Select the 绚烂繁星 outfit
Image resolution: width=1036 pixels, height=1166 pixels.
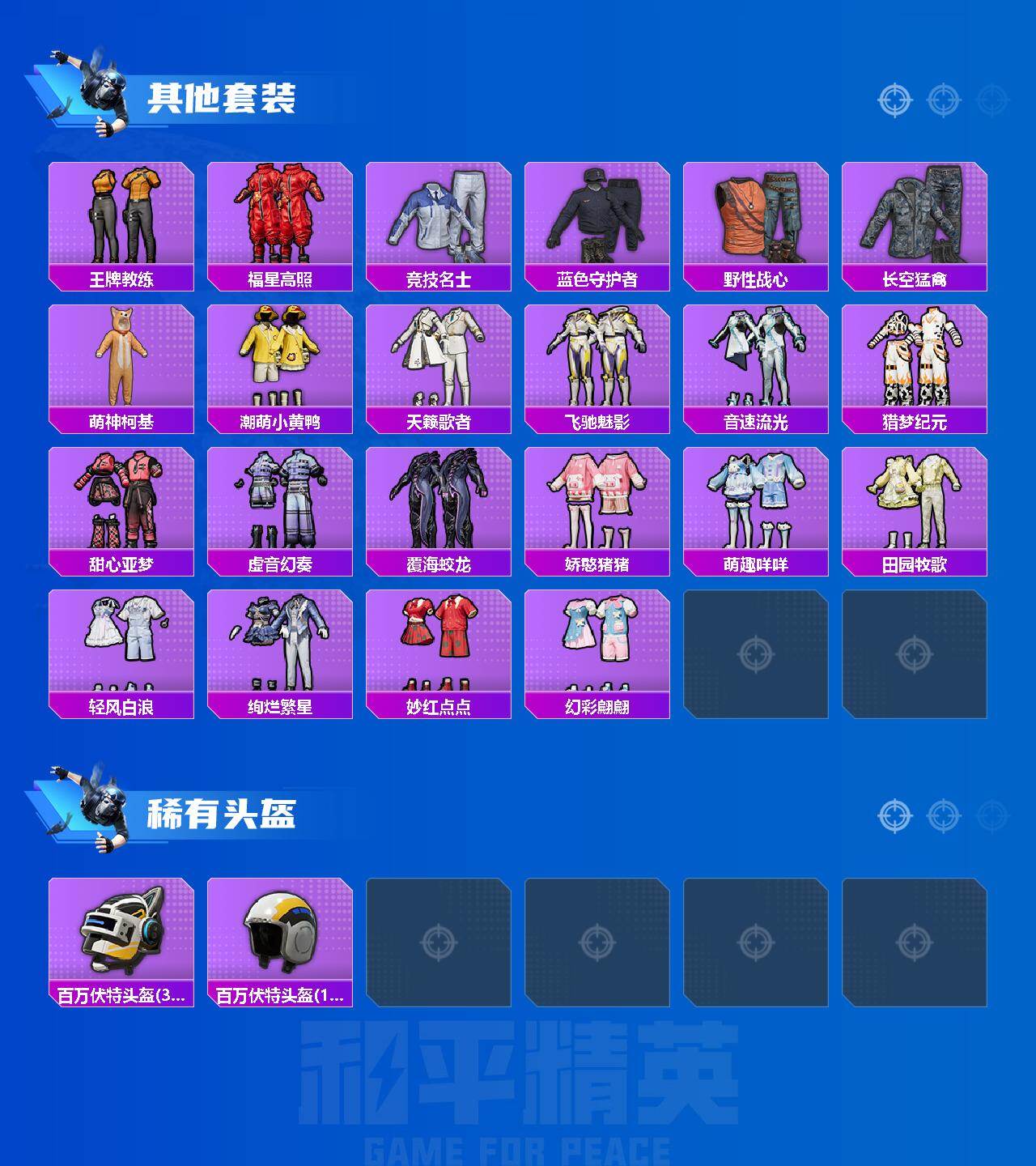click(x=279, y=640)
